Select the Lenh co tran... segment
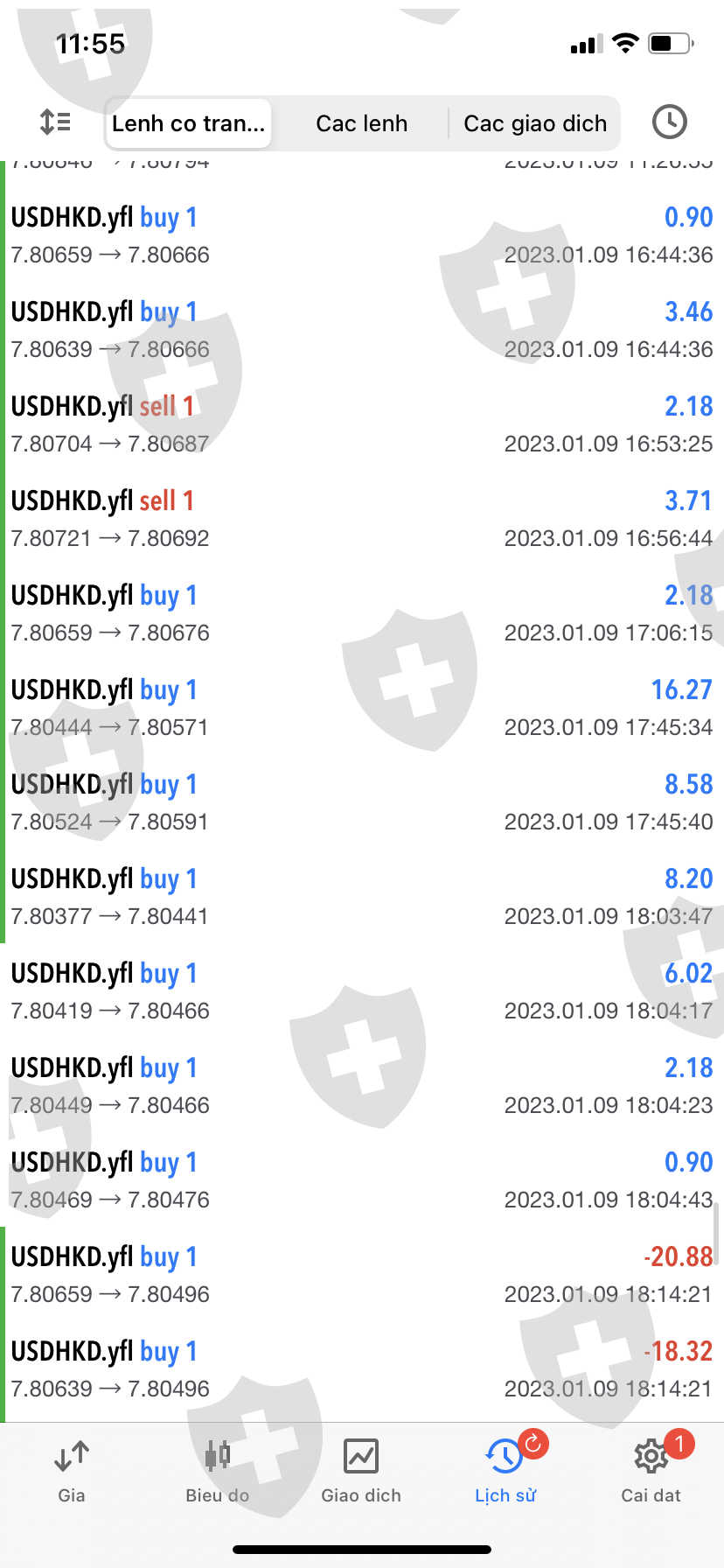 [188, 123]
